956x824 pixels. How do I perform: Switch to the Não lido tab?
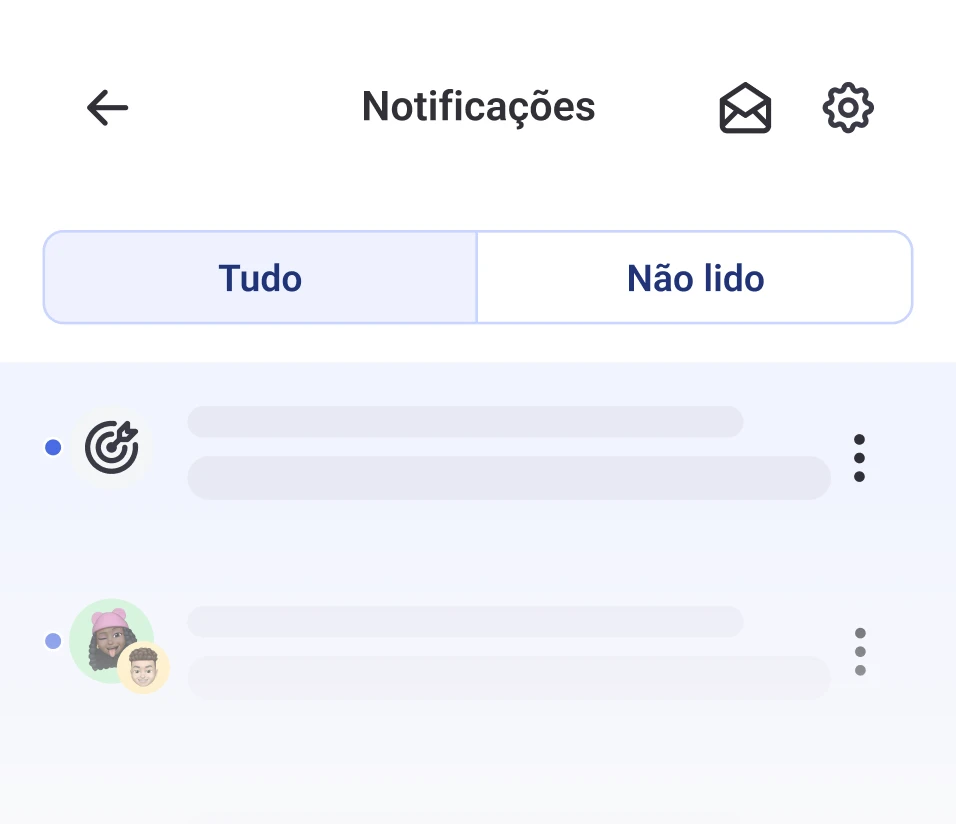[695, 278]
